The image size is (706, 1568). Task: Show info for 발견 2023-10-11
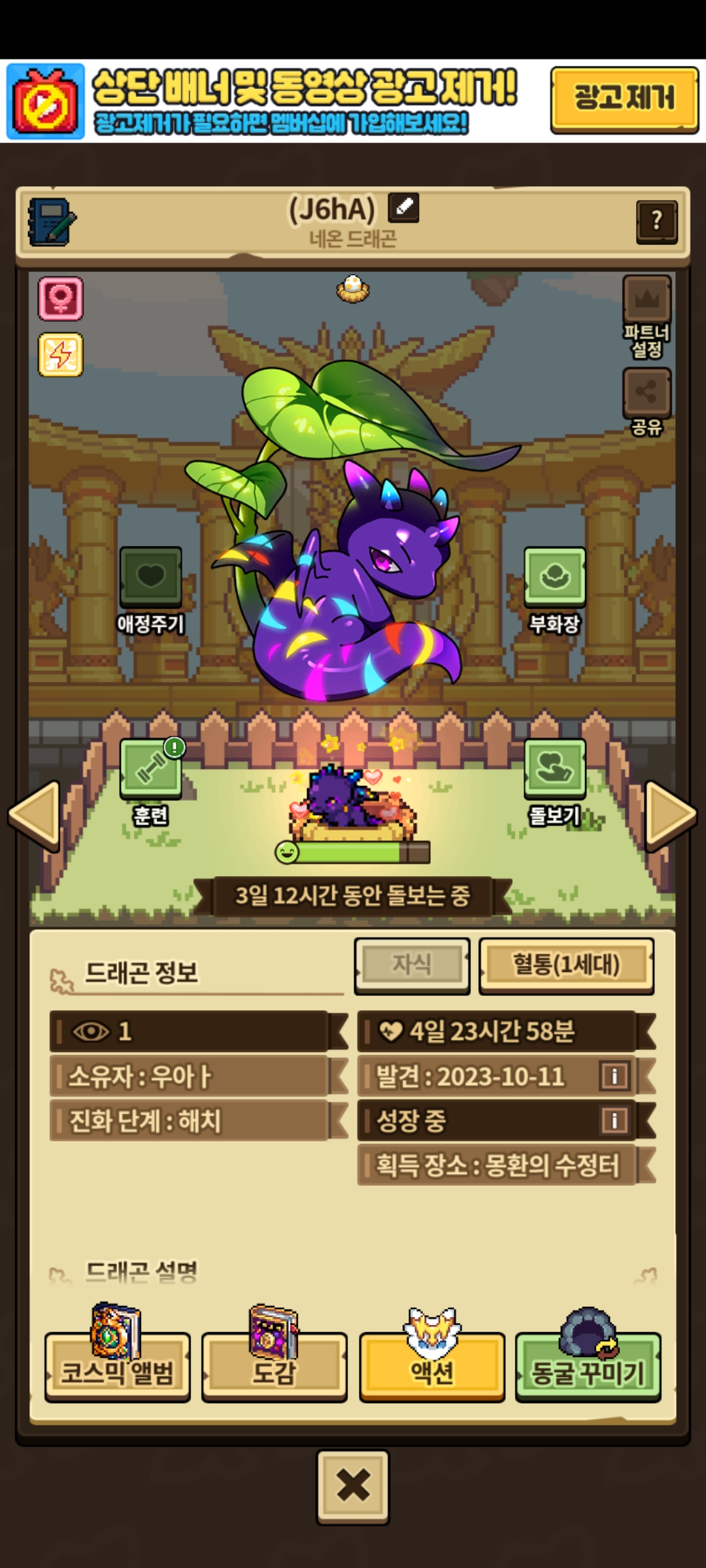[x=614, y=1076]
